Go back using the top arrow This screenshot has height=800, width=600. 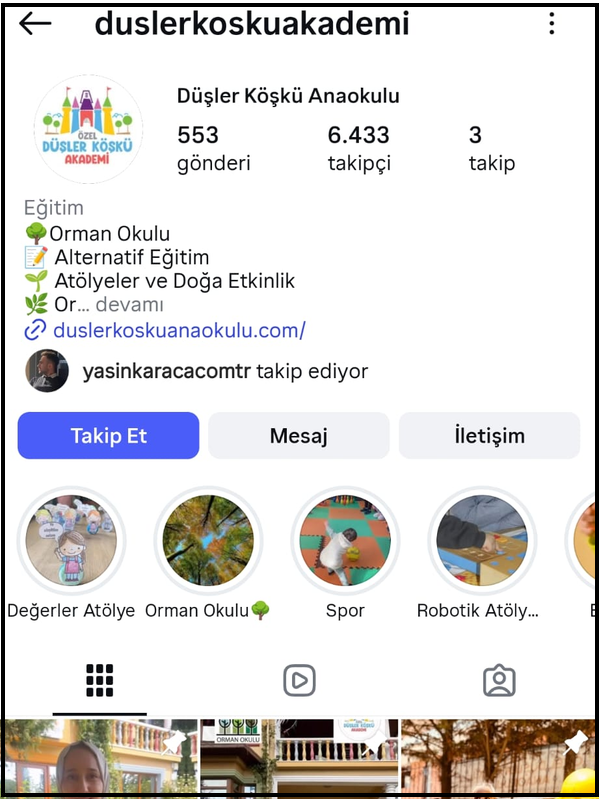coord(35,25)
